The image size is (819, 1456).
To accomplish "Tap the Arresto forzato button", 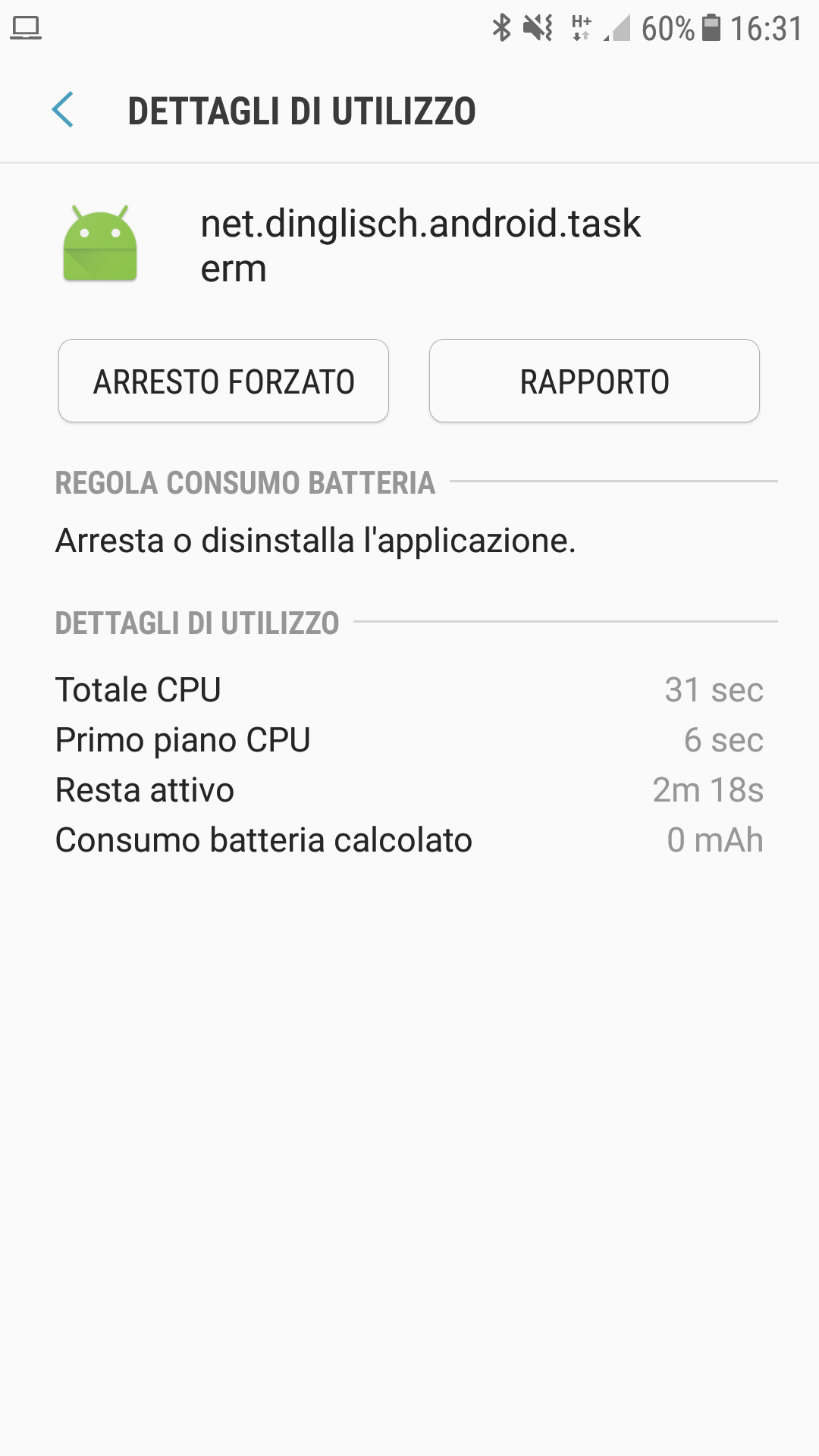I will 224,381.
